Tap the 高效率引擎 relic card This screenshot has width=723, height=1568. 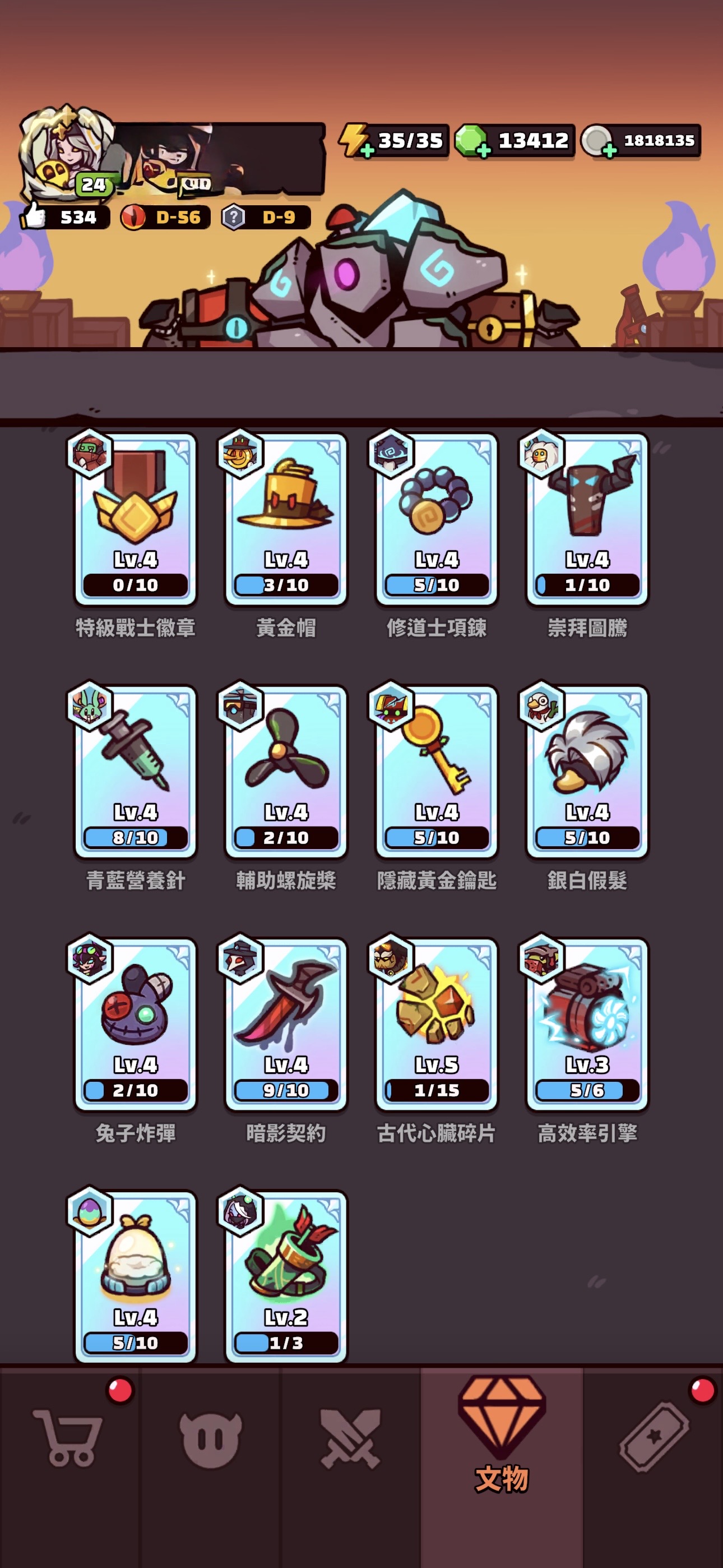pyautogui.click(x=587, y=1025)
